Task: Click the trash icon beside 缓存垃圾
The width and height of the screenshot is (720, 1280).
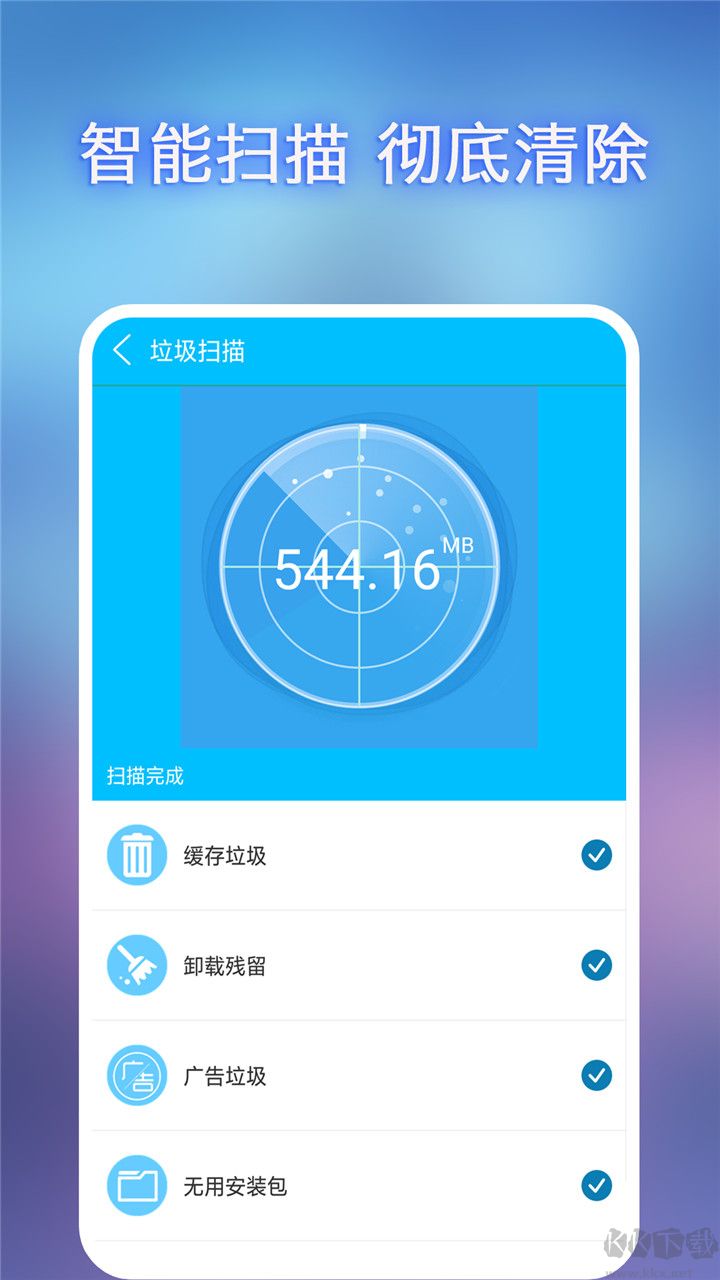Action: [137, 855]
